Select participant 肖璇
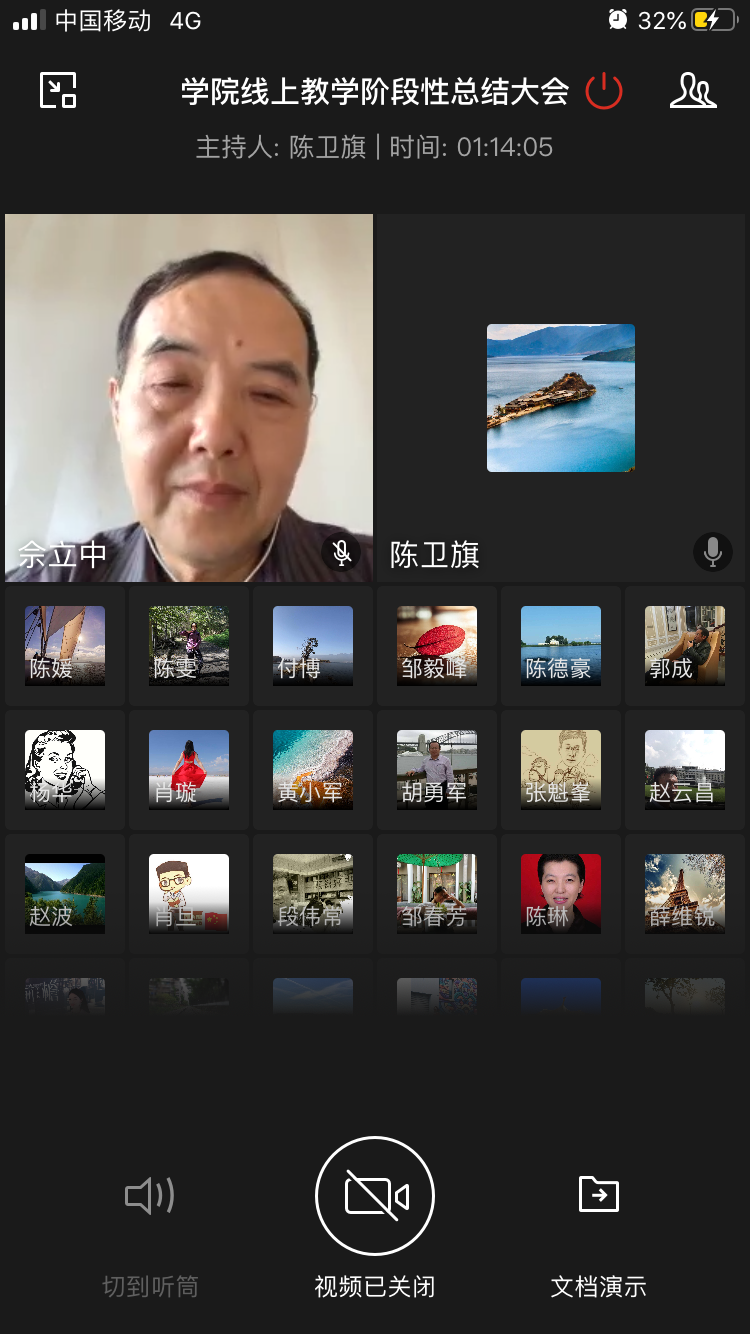 click(189, 770)
